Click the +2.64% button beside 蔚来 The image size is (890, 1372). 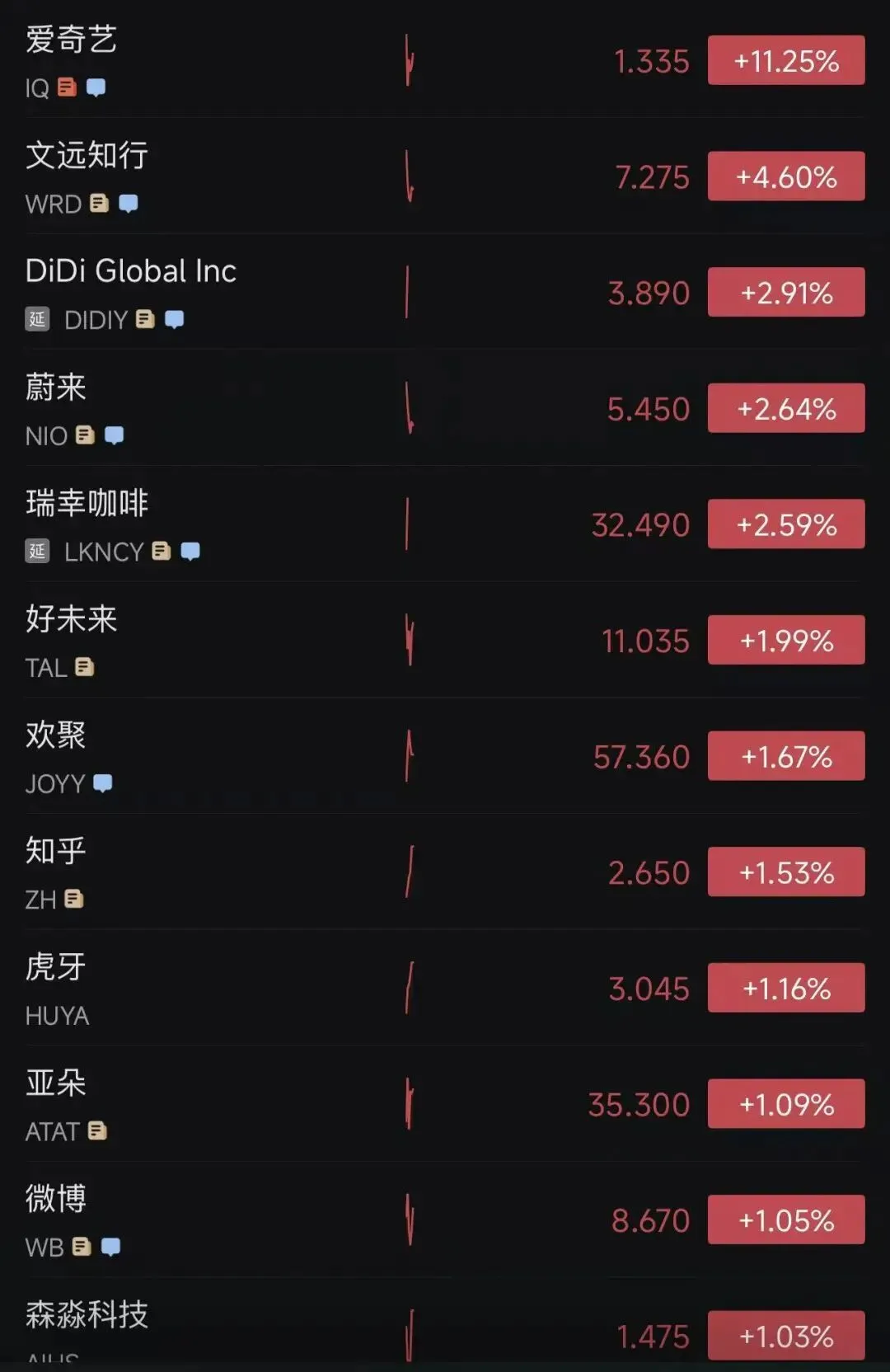pos(785,407)
